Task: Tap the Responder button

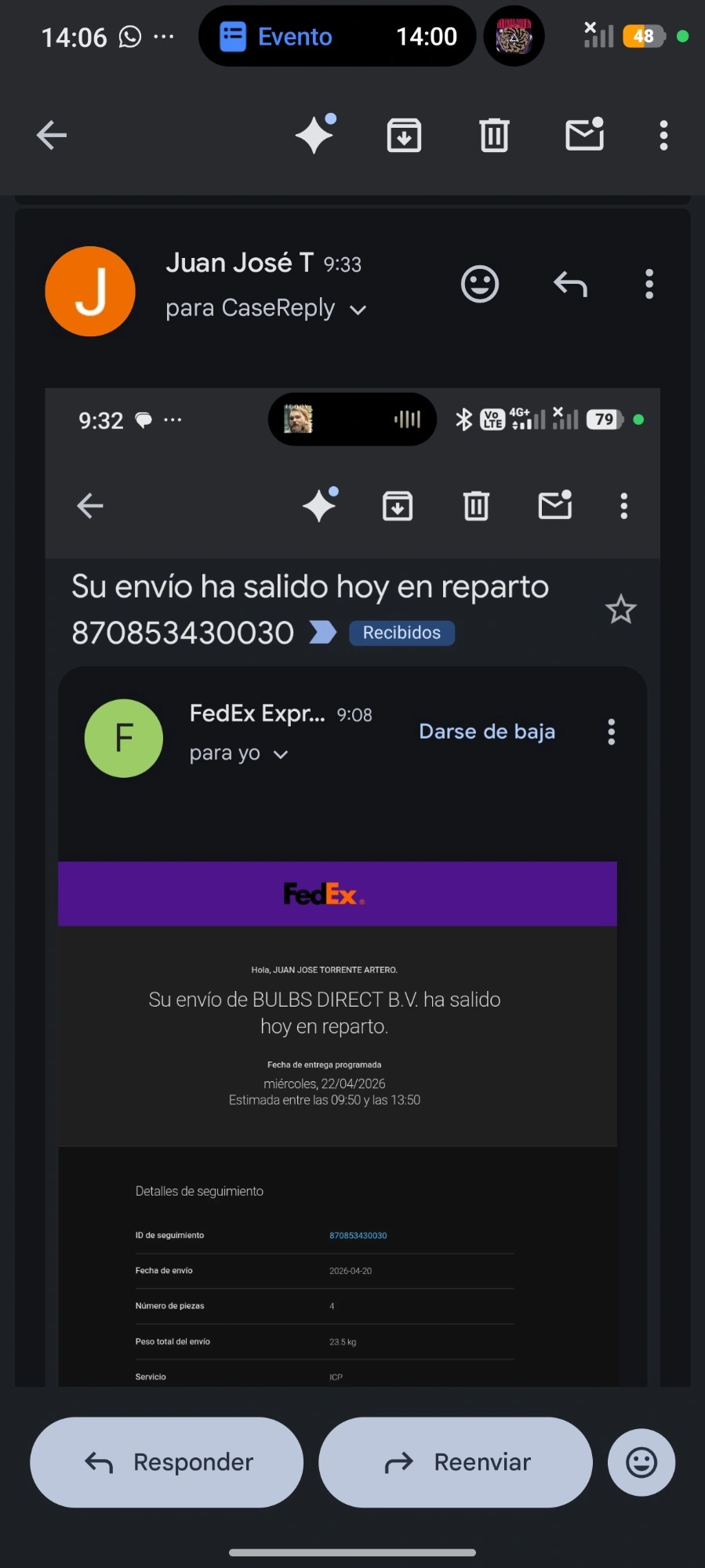Action: (x=166, y=1462)
